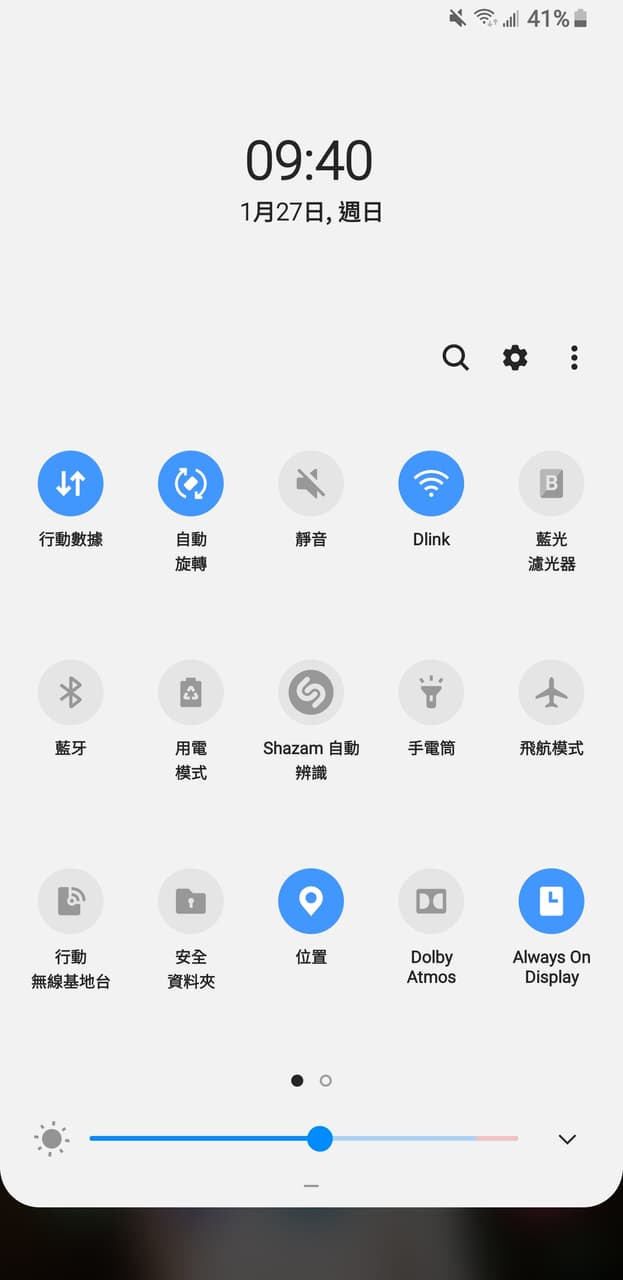Enable Dolby Atmos
The height and width of the screenshot is (1280, 623).
click(431, 901)
